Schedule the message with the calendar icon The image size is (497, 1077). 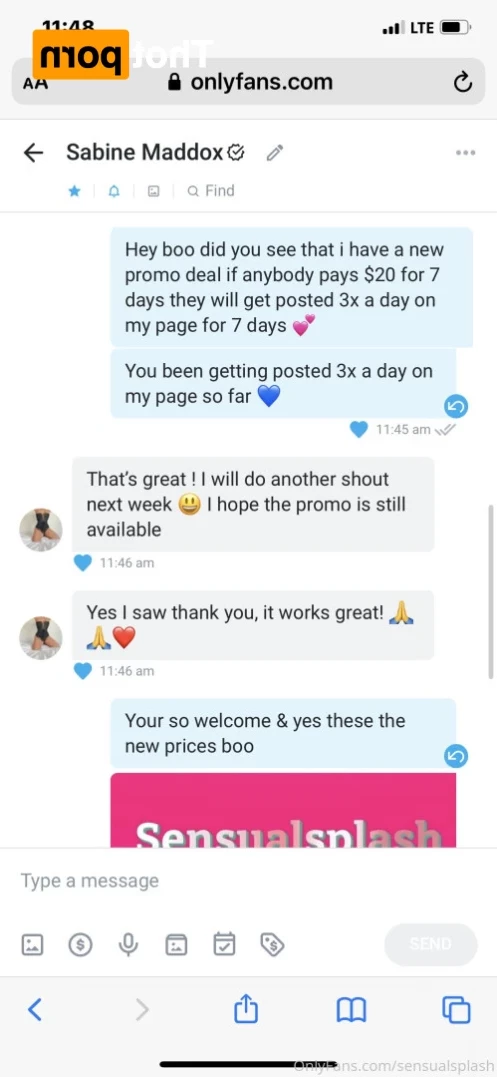(x=224, y=944)
